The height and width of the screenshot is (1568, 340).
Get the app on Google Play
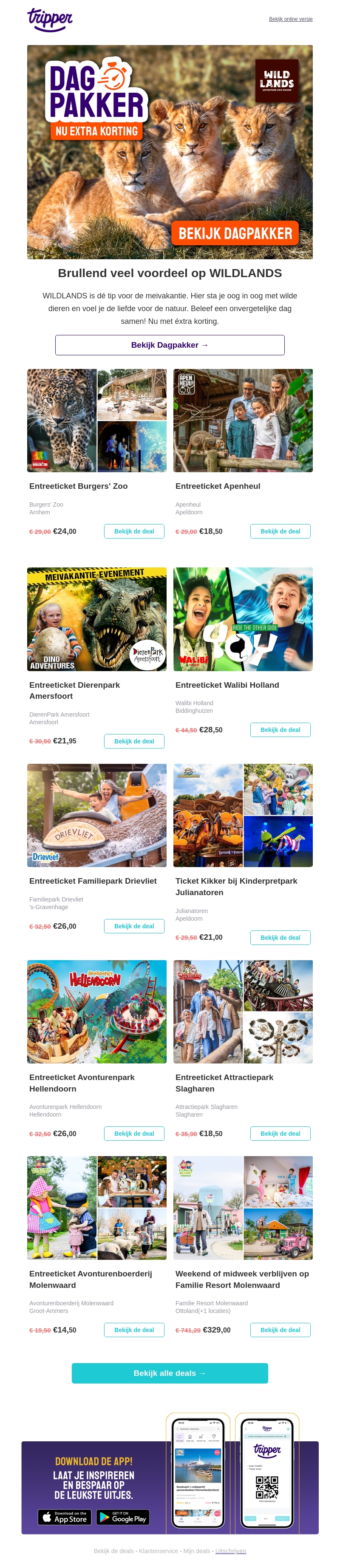[x=123, y=1517]
